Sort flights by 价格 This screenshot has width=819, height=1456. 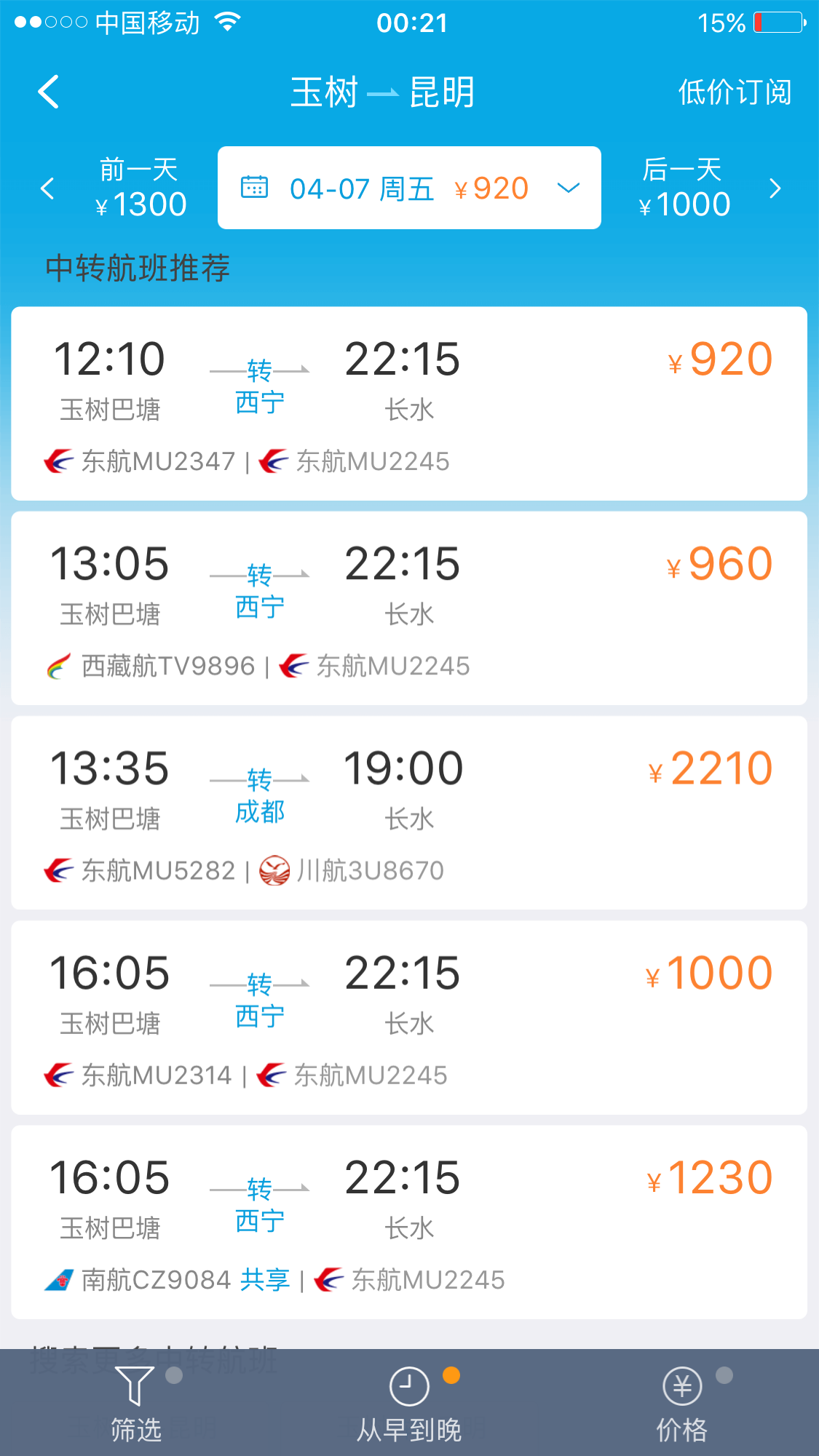point(682,1404)
